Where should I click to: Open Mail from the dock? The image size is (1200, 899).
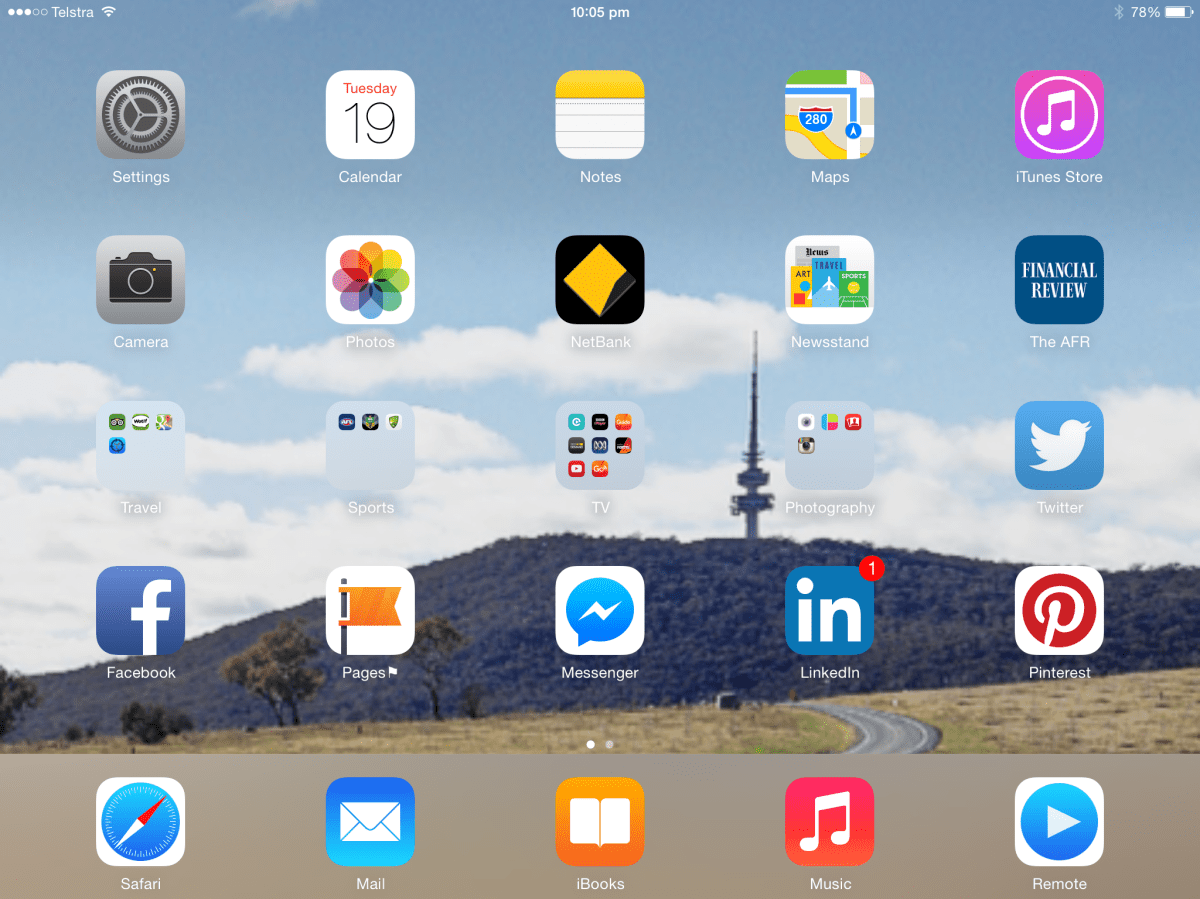pyautogui.click(x=370, y=821)
